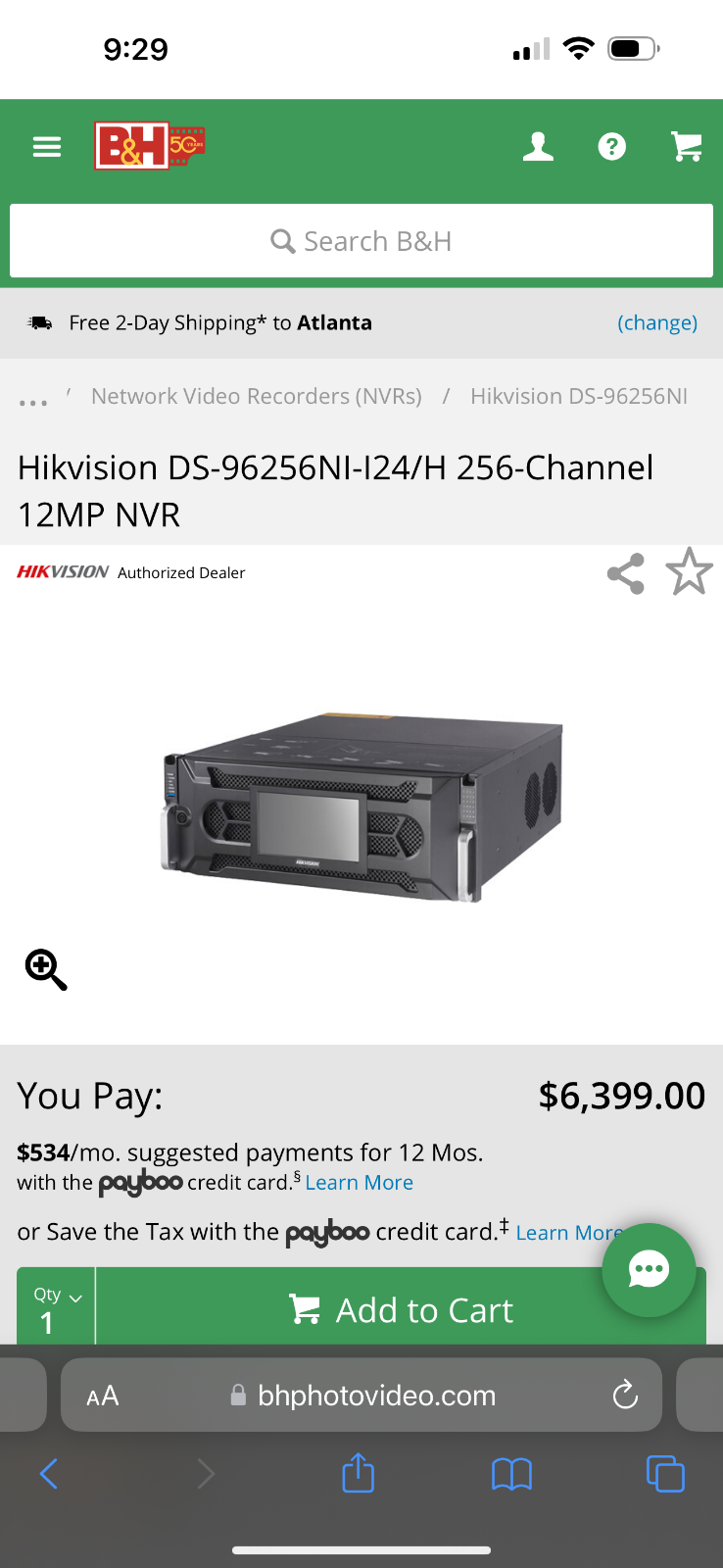Click the B&H logo
This screenshot has width=723, height=1568.
coord(149,146)
